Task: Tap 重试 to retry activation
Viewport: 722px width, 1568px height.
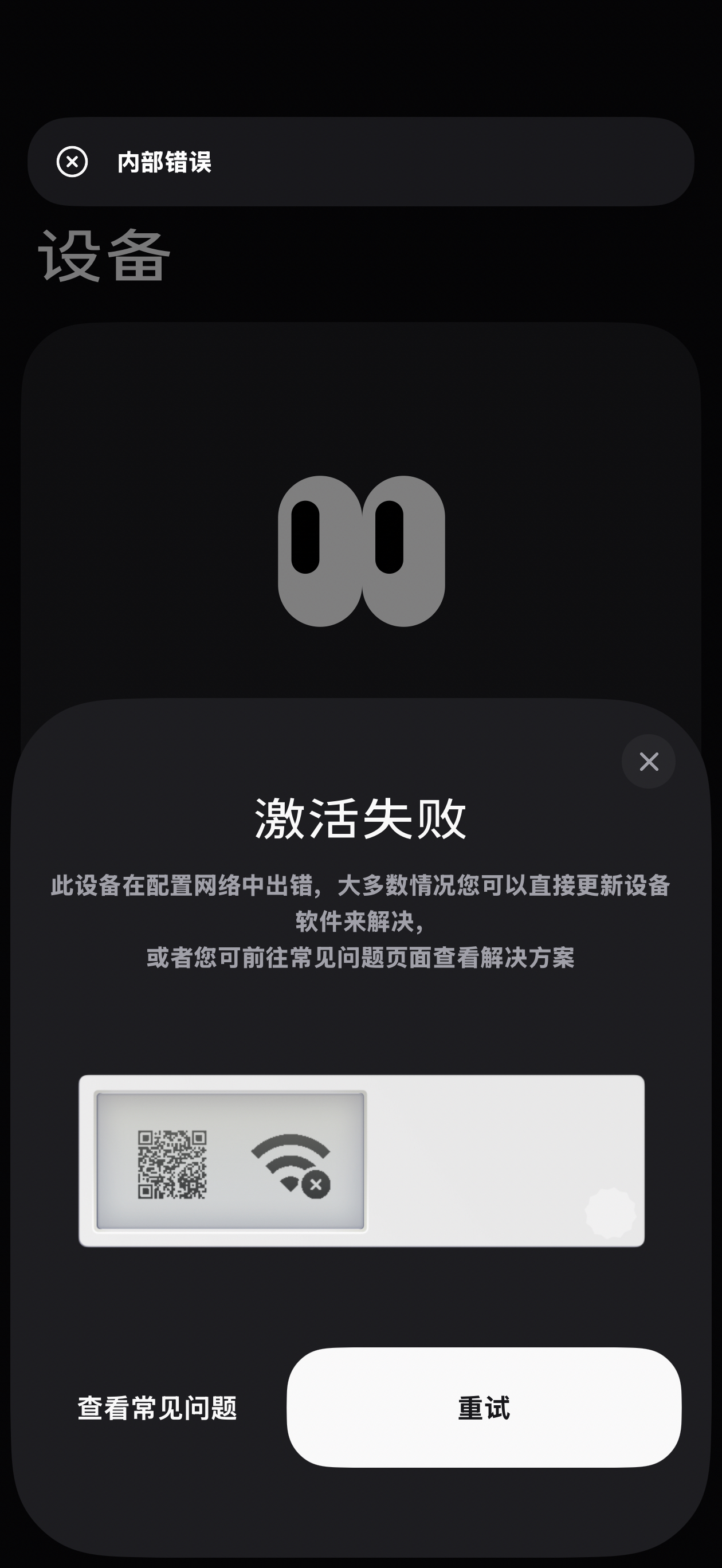Action: tap(484, 1408)
